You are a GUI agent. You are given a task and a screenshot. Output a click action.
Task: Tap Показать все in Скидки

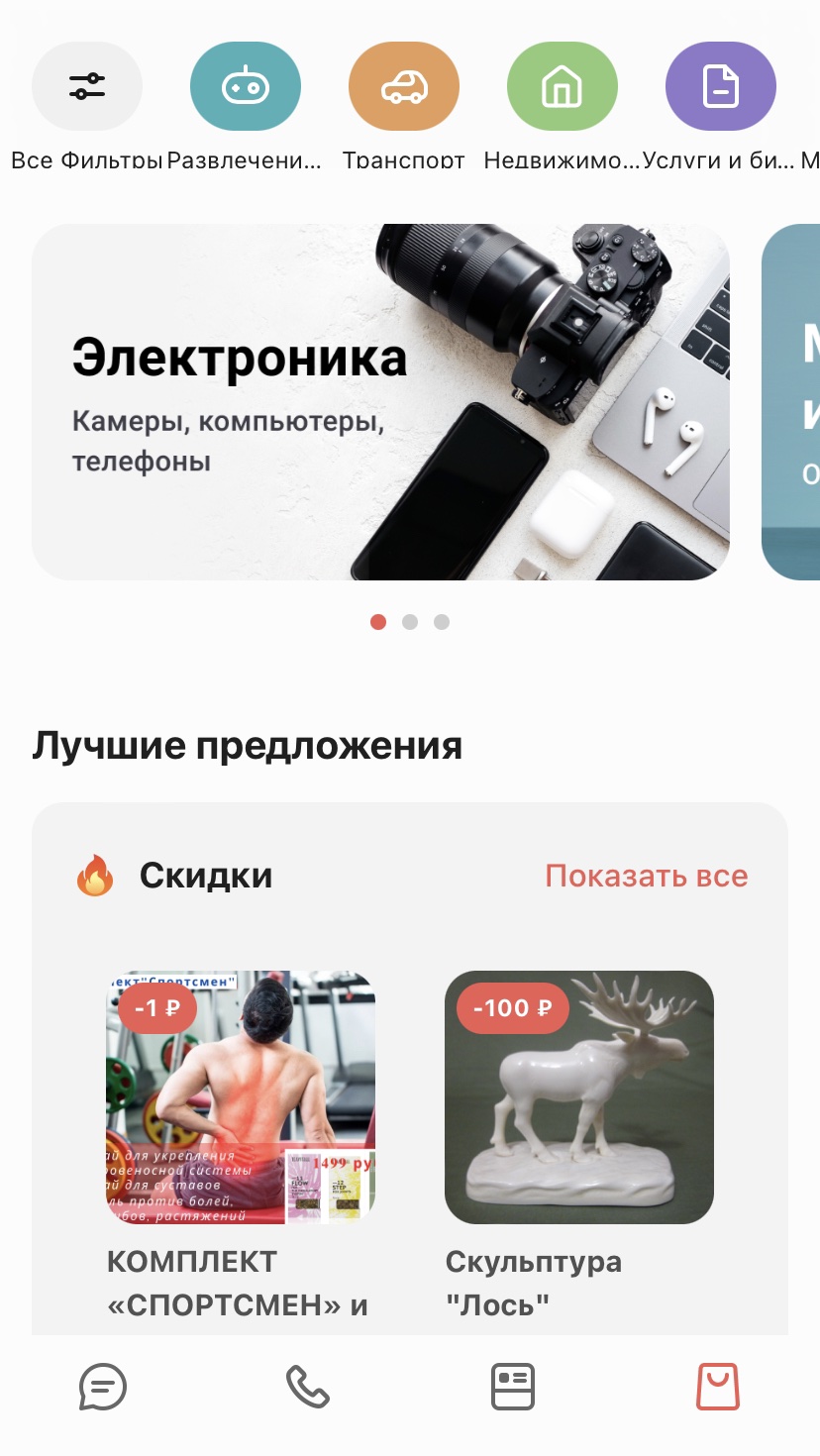point(646,877)
